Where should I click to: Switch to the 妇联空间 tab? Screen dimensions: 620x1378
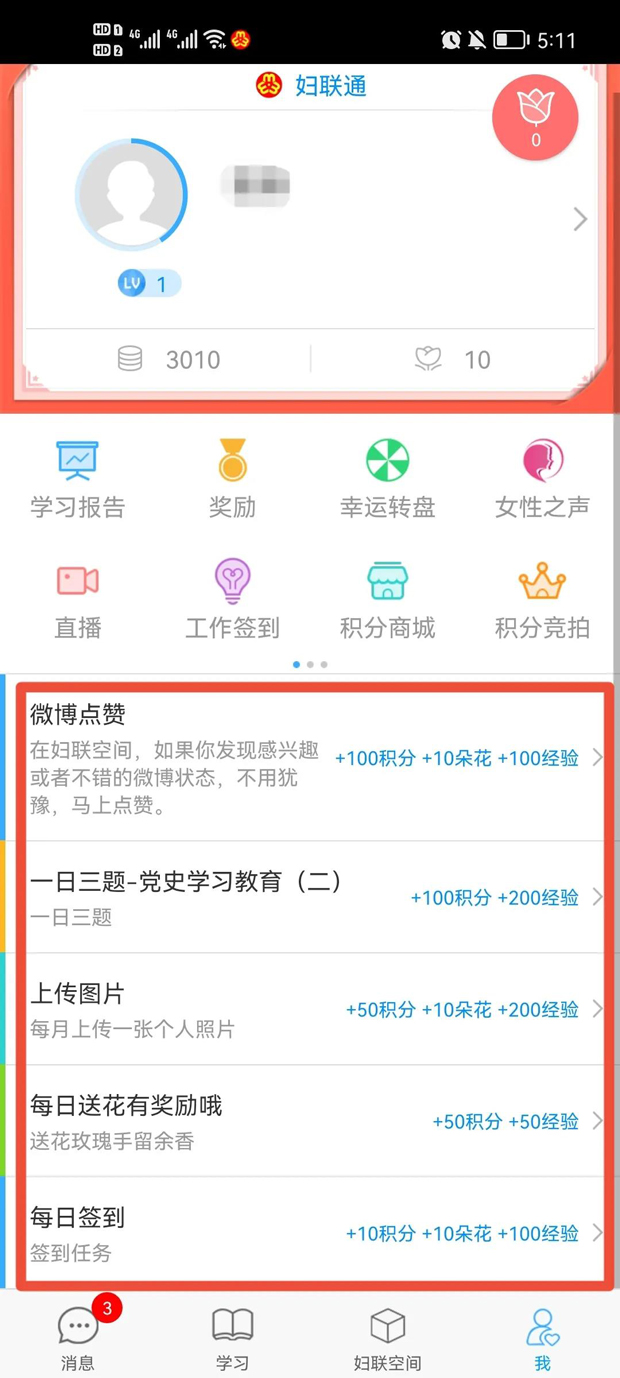click(388, 1338)
